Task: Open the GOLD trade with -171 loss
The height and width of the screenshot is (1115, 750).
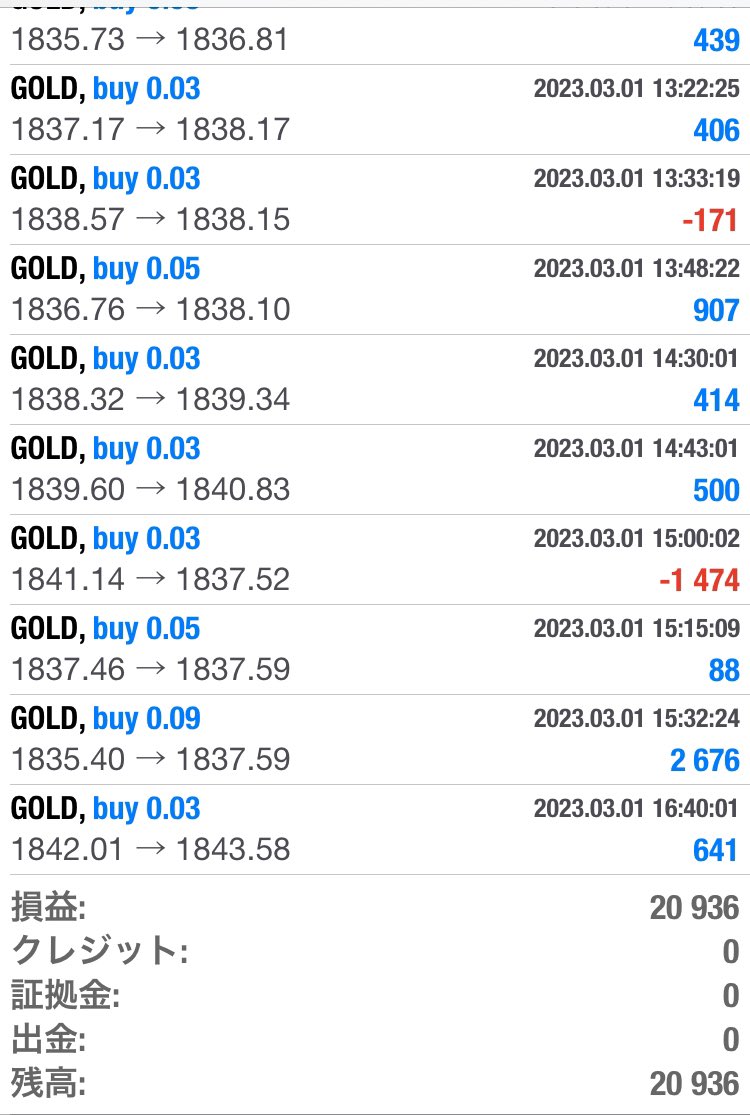Action: [x=375, y=199]
